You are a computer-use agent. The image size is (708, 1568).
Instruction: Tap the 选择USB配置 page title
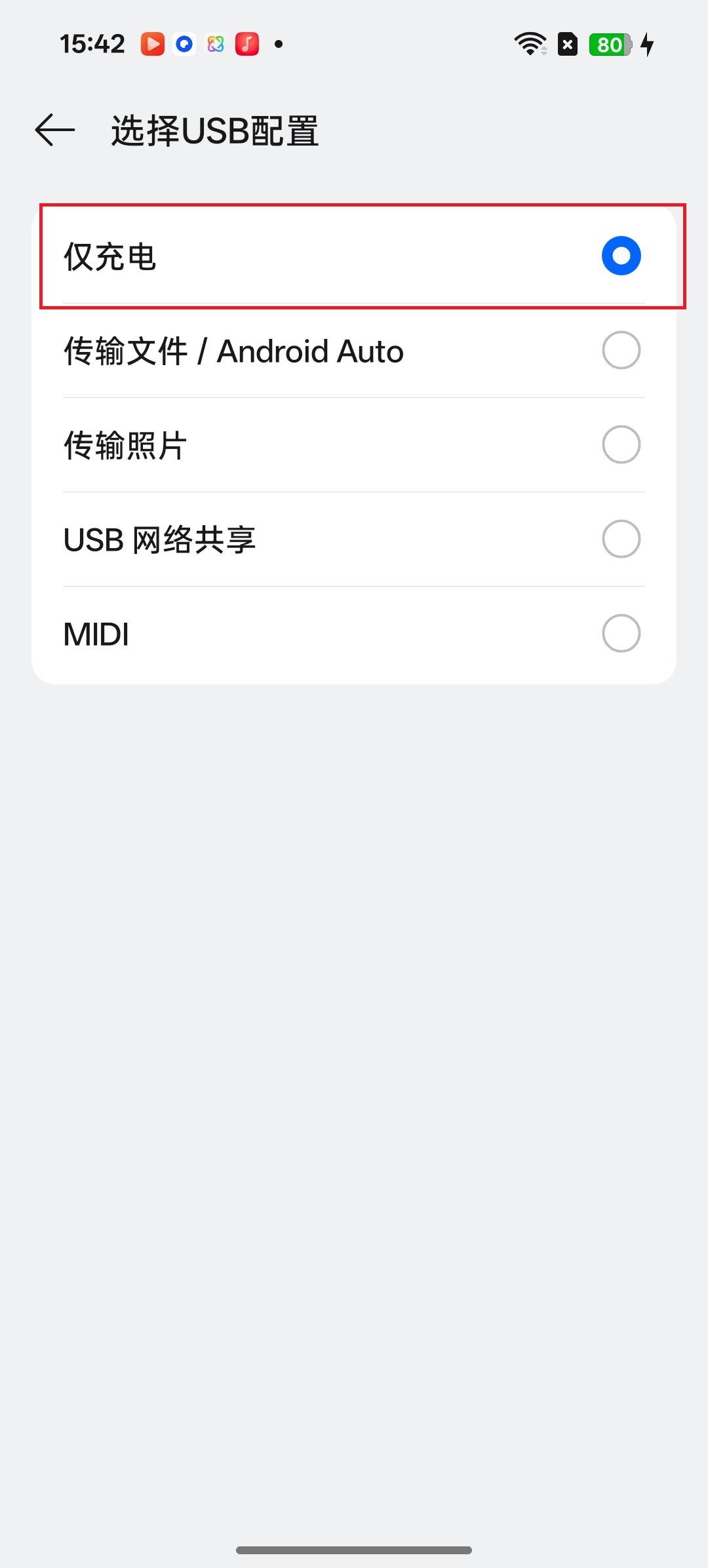(214, 130)
